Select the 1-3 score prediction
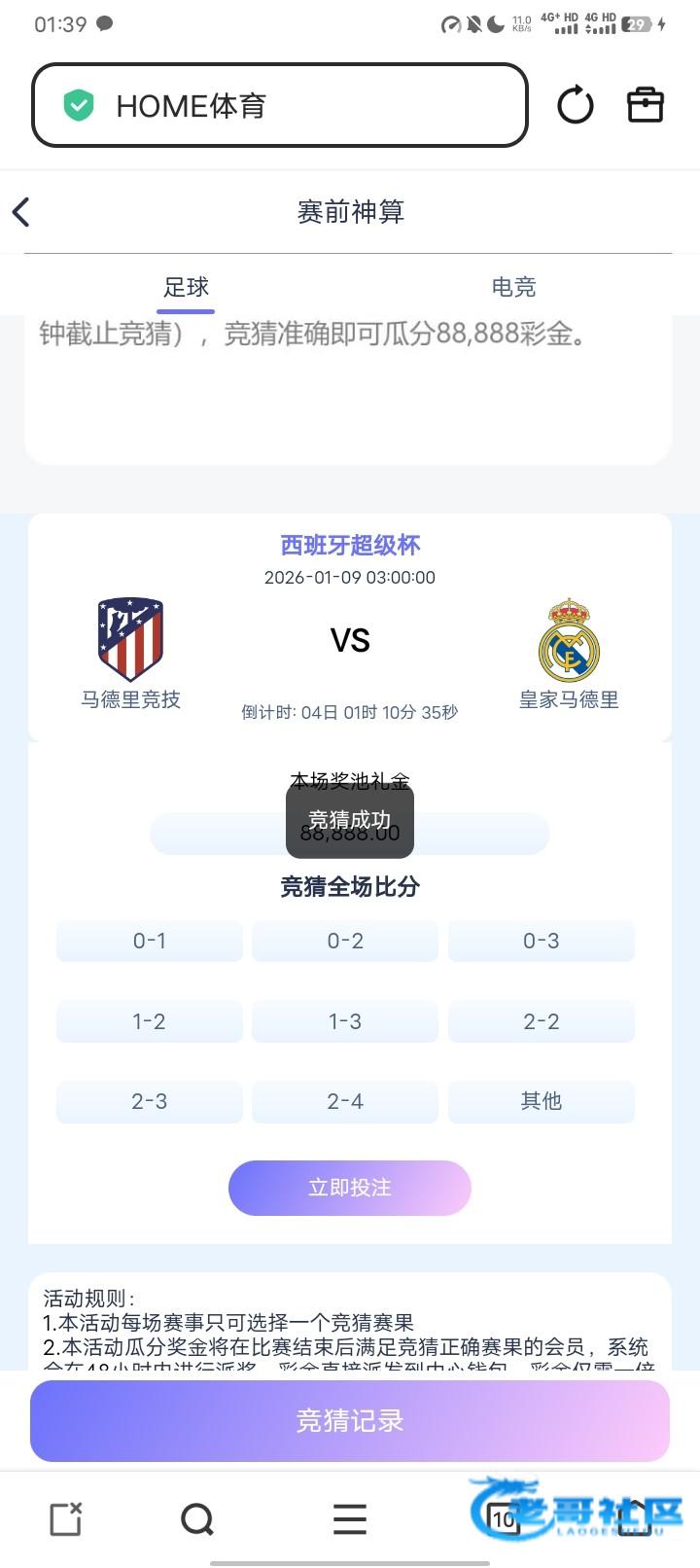Image resolution: width=700 pixels, height=1568 pixels. point(345,1021)
